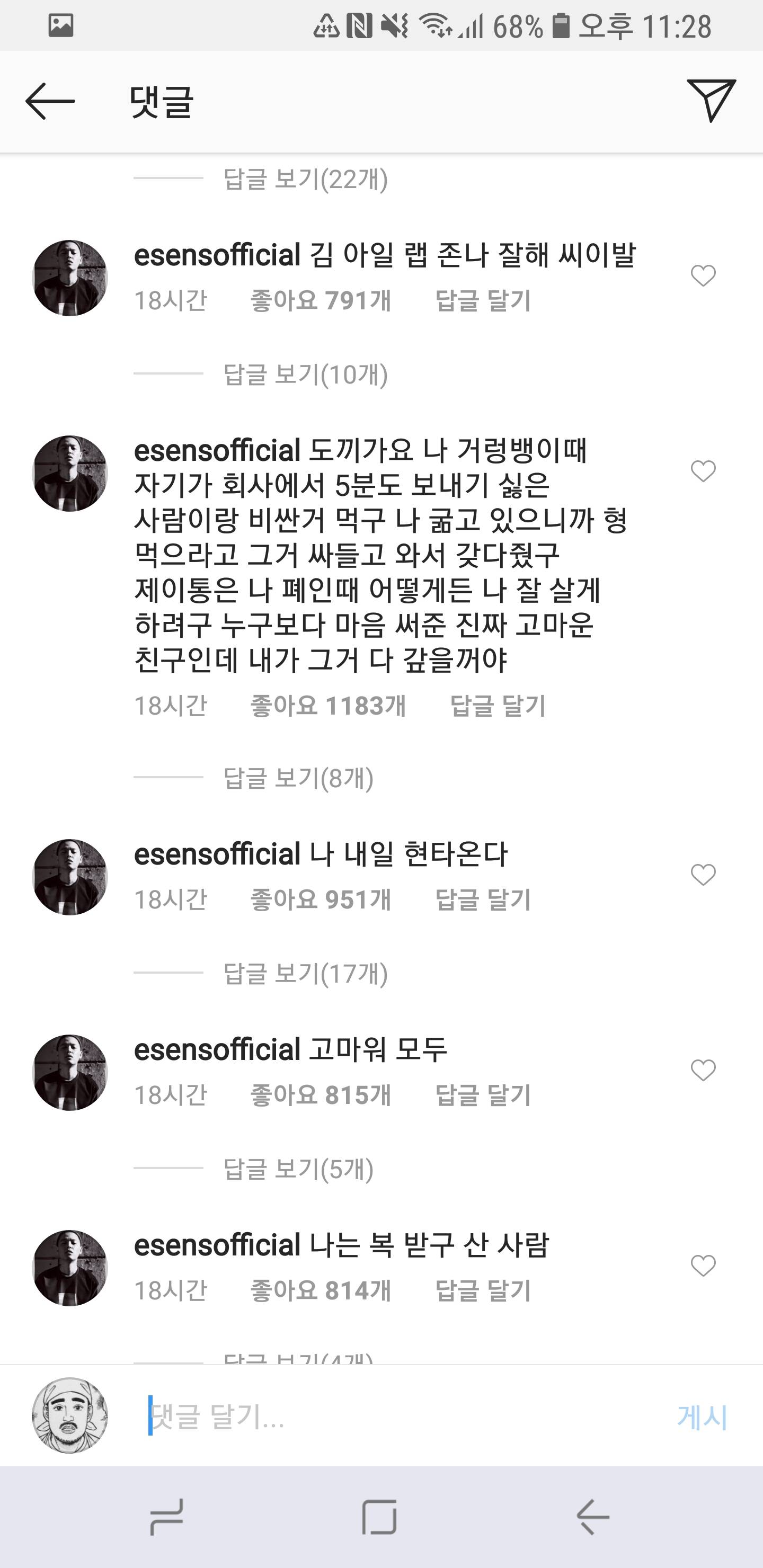Expand the 답글 보기(5개) replies

298,1169
